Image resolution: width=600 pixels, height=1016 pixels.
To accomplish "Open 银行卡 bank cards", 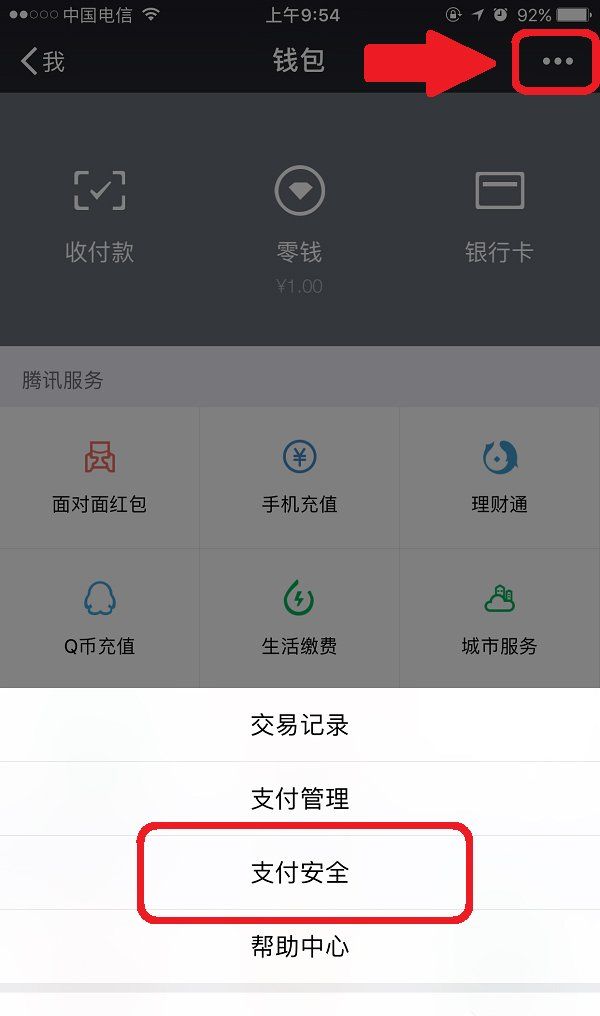I will [x=499, y=217].
